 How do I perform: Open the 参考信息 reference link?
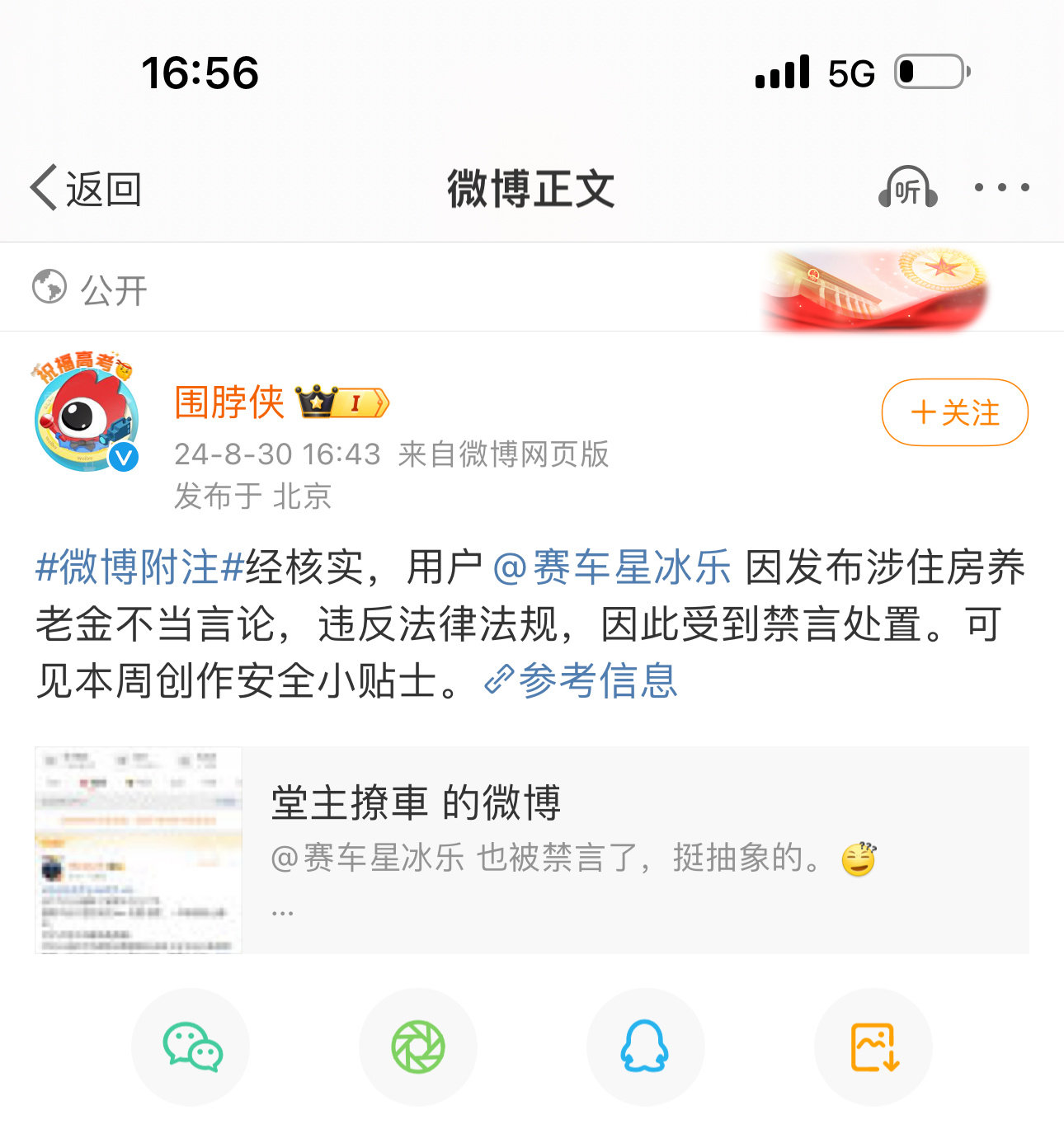point(582,681)
